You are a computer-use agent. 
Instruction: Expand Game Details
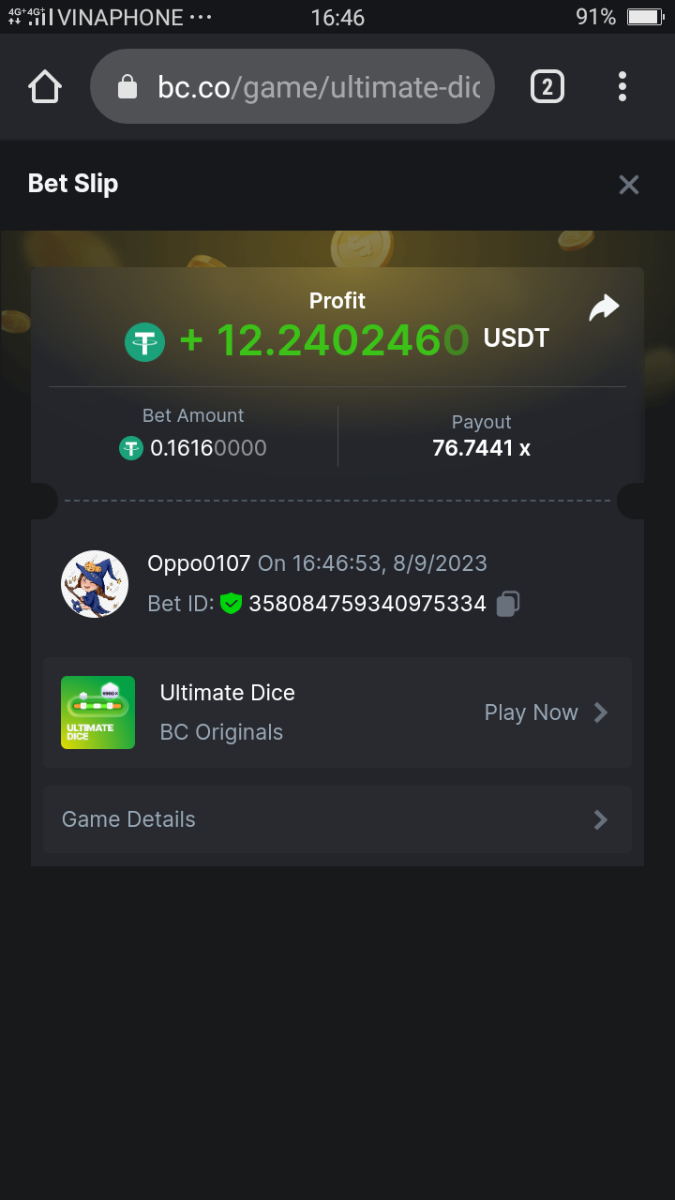click(x=337, y=819)
